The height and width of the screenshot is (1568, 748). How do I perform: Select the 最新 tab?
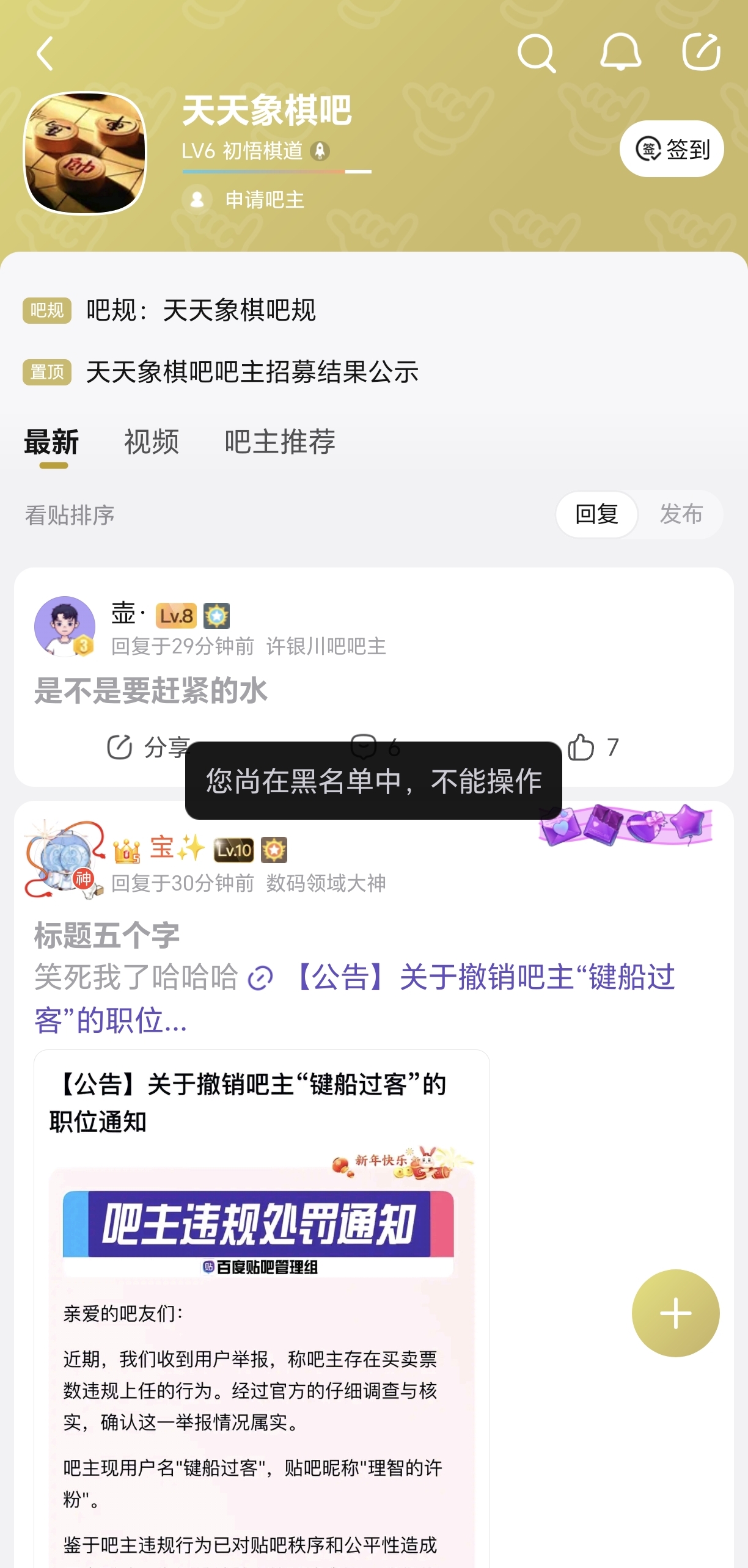(x=52, y=442)
